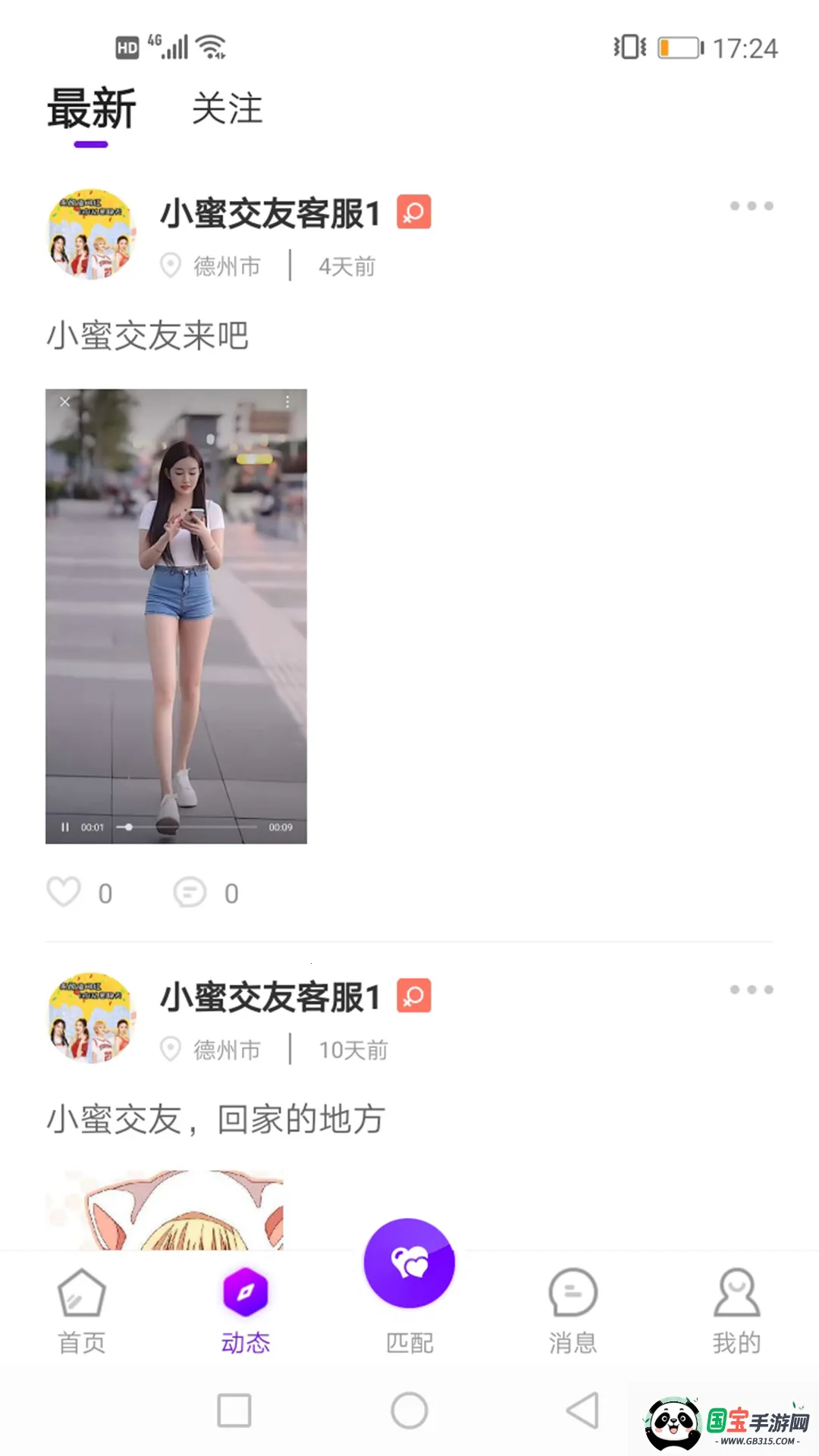Open overflow menu on the 4天前 post
819x1456 pixels.
(x=751, y=206)
